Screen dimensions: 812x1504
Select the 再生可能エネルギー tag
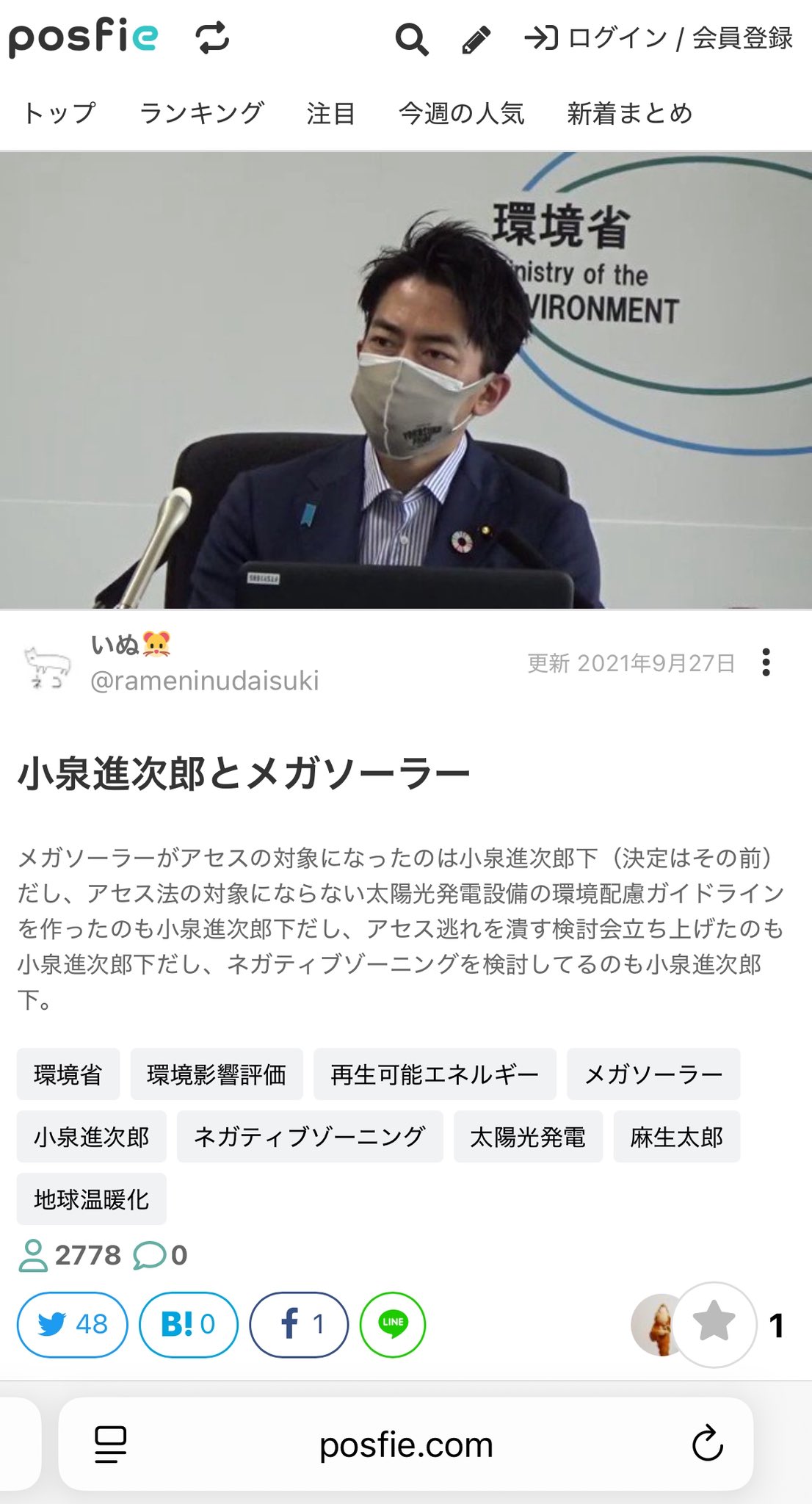coord(435,1074)
